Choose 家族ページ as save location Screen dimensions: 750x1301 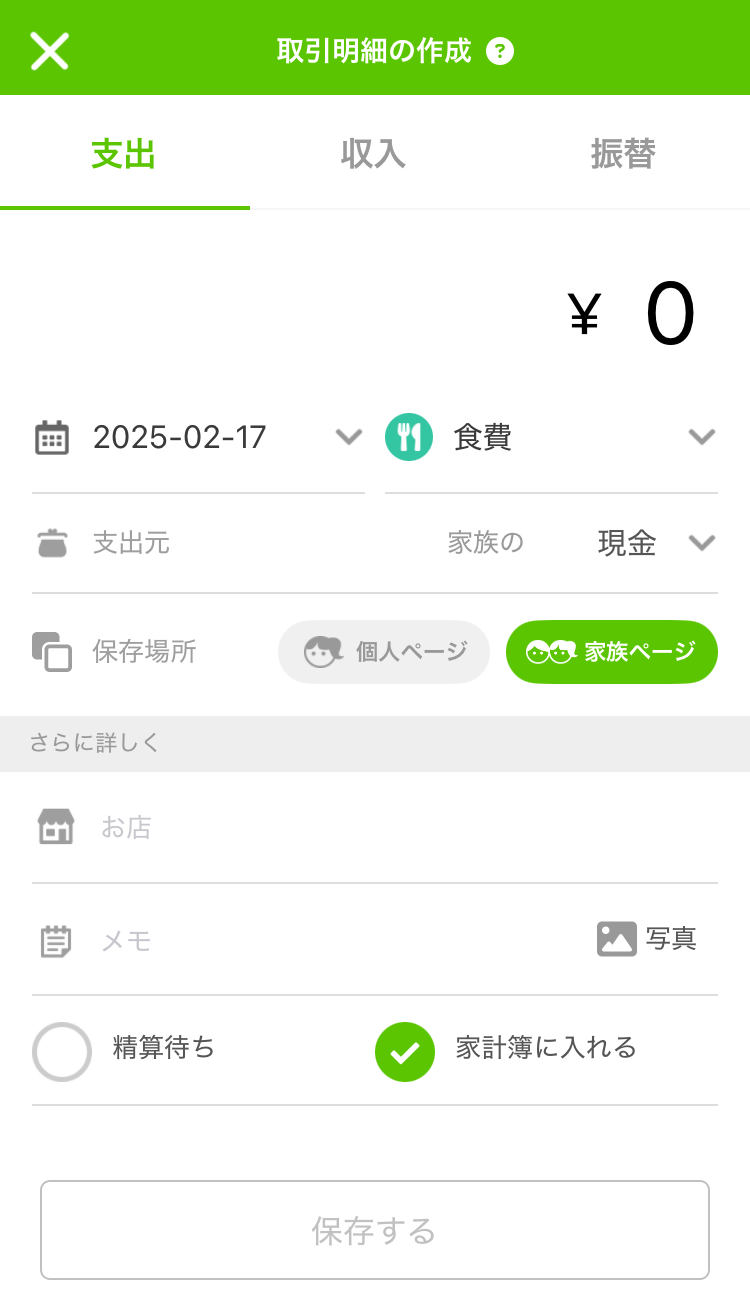(x=612, y=652)
